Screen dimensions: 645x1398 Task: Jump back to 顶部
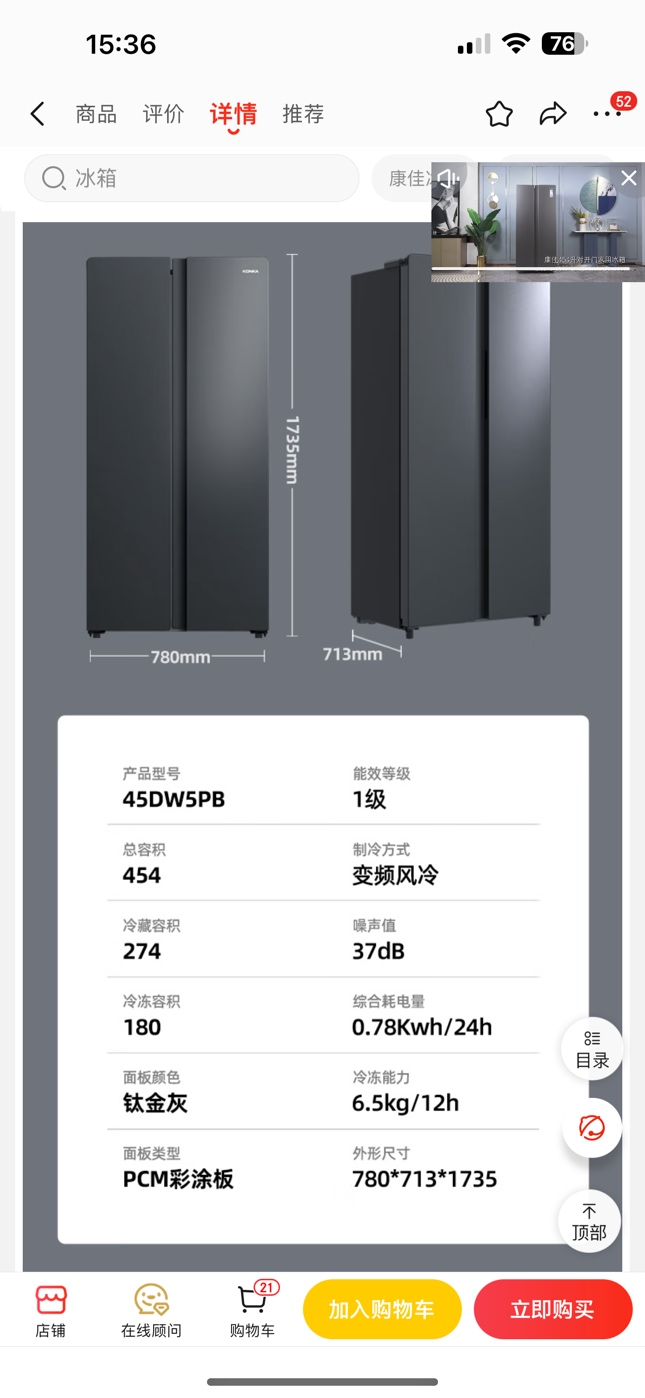(x=589, y=1221)
